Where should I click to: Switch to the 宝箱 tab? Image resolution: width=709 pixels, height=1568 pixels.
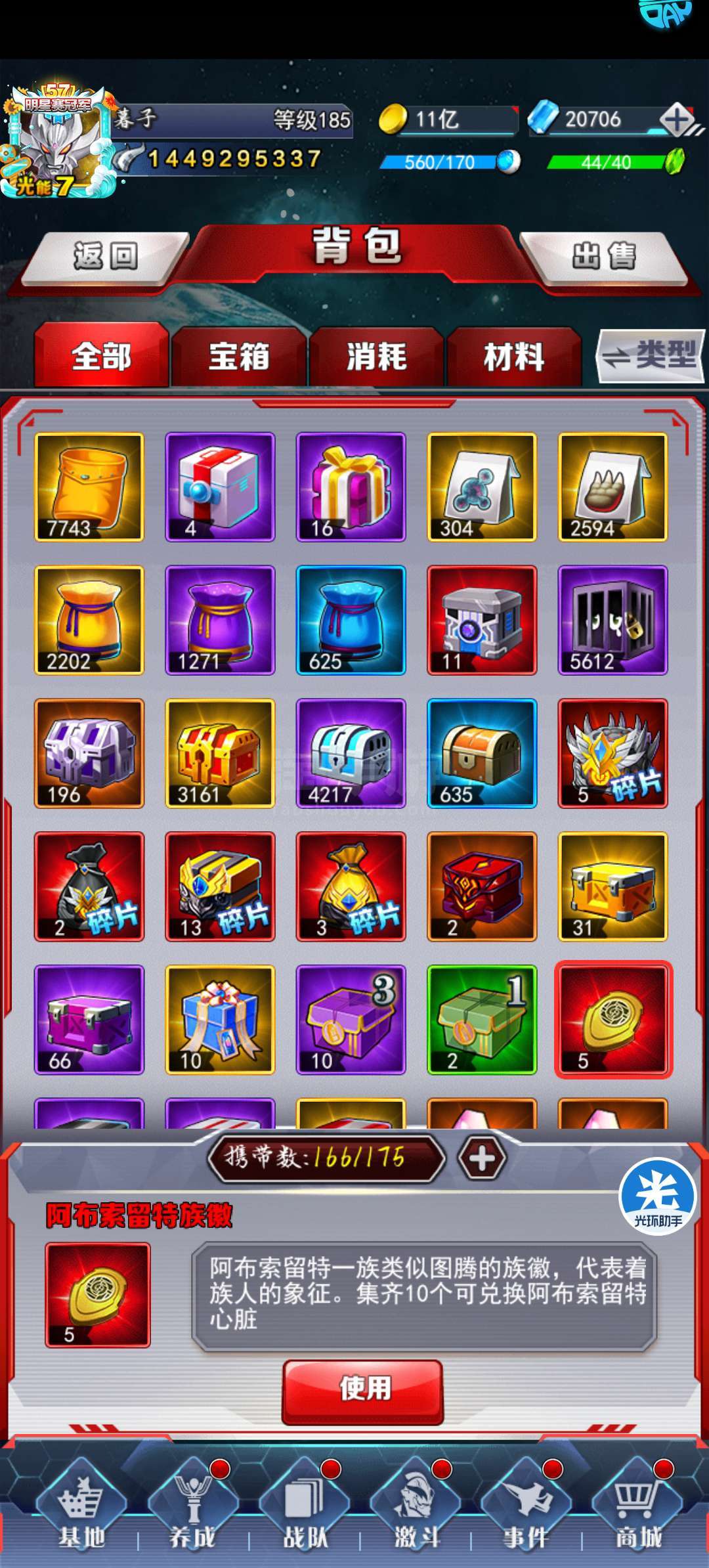pyautogui.click(x=239, y=357)
